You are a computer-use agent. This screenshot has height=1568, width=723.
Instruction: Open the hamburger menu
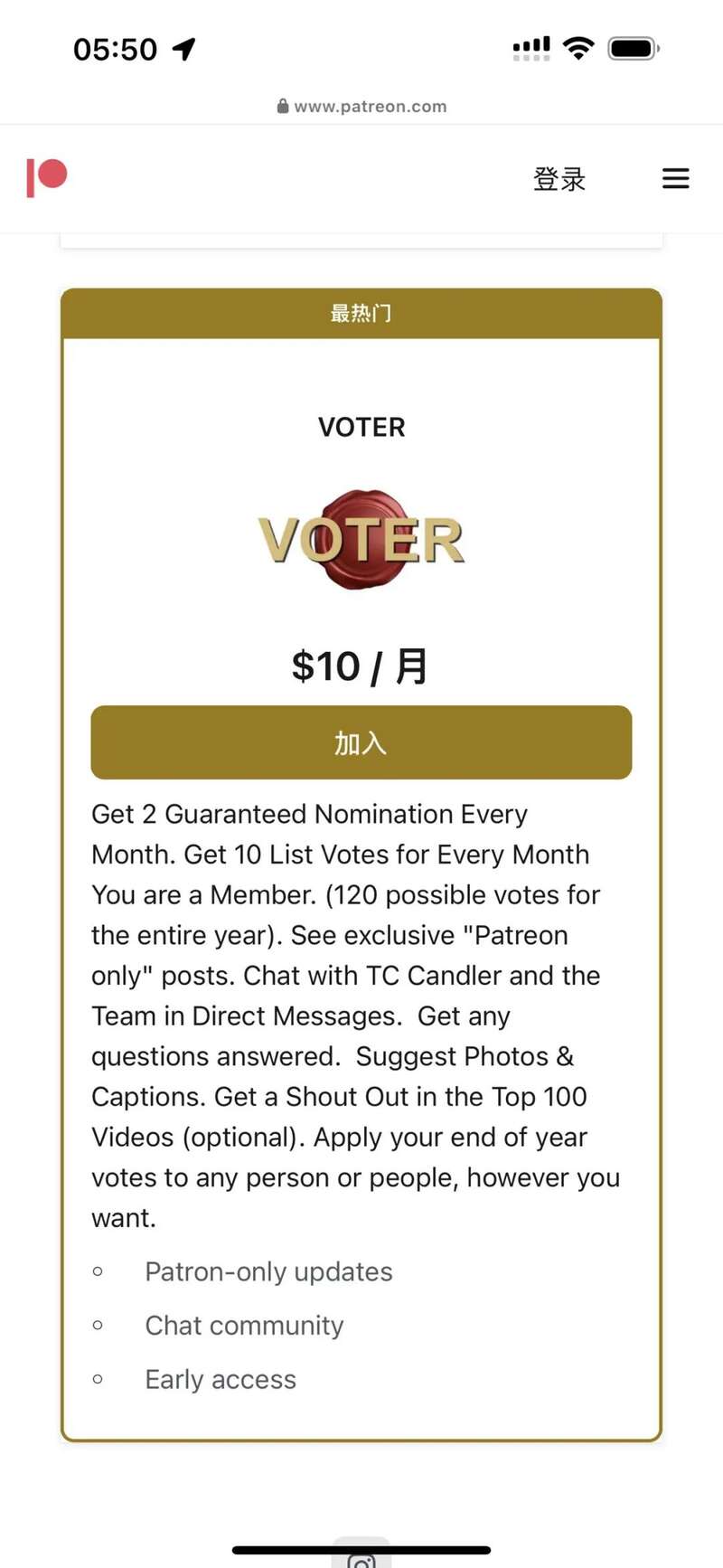(x=675, y=178)
